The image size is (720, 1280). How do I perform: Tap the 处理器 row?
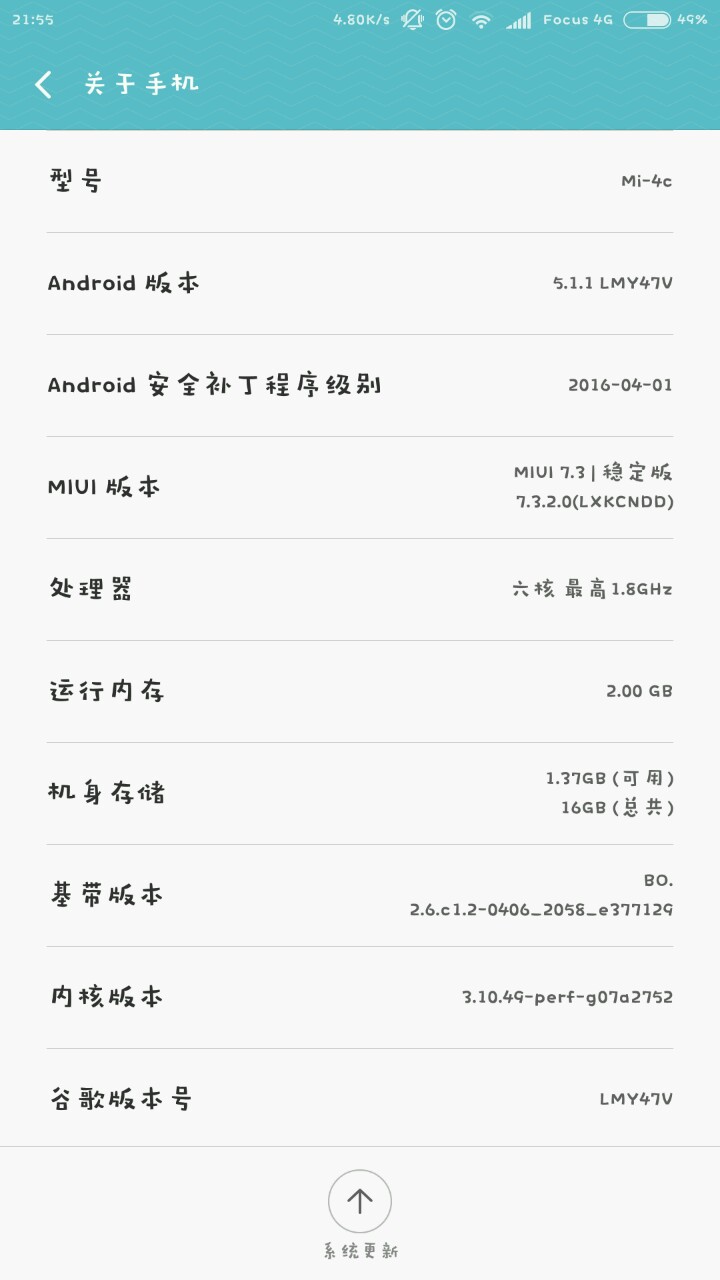coord(360,589)
